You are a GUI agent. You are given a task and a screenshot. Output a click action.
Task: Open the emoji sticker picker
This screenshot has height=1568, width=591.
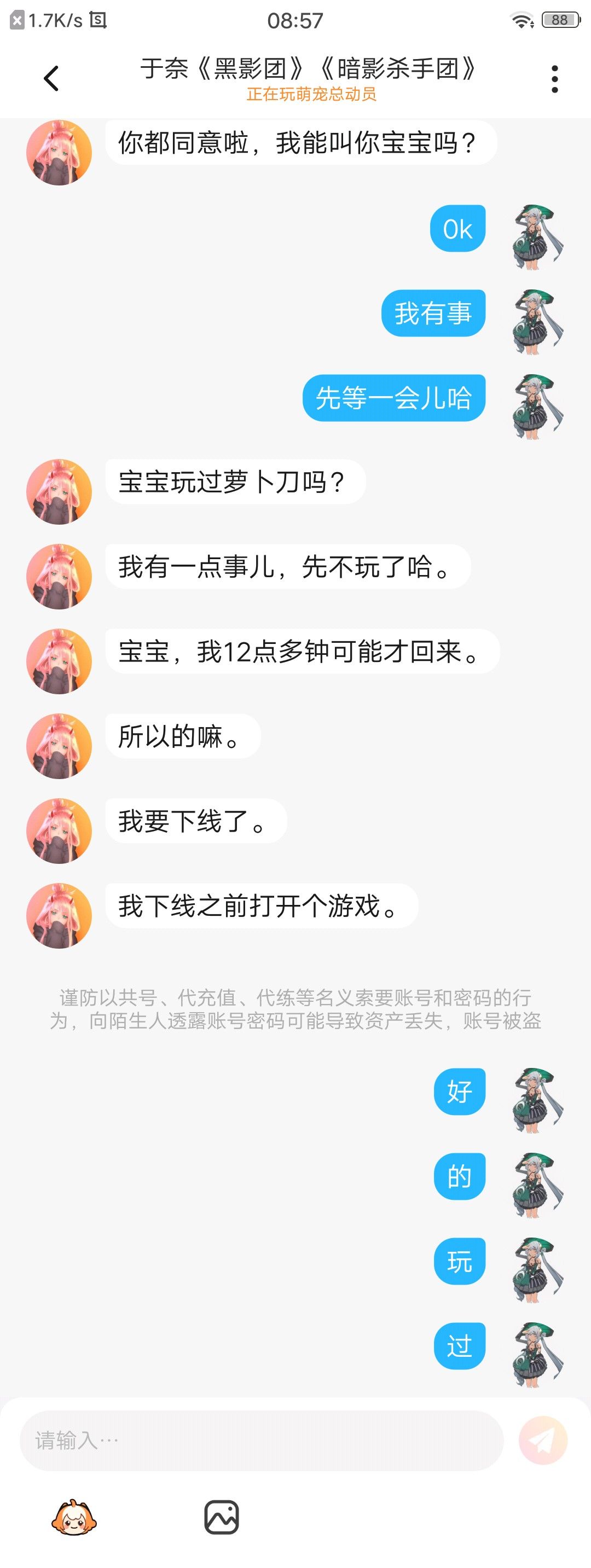[x=74, y=1517]
